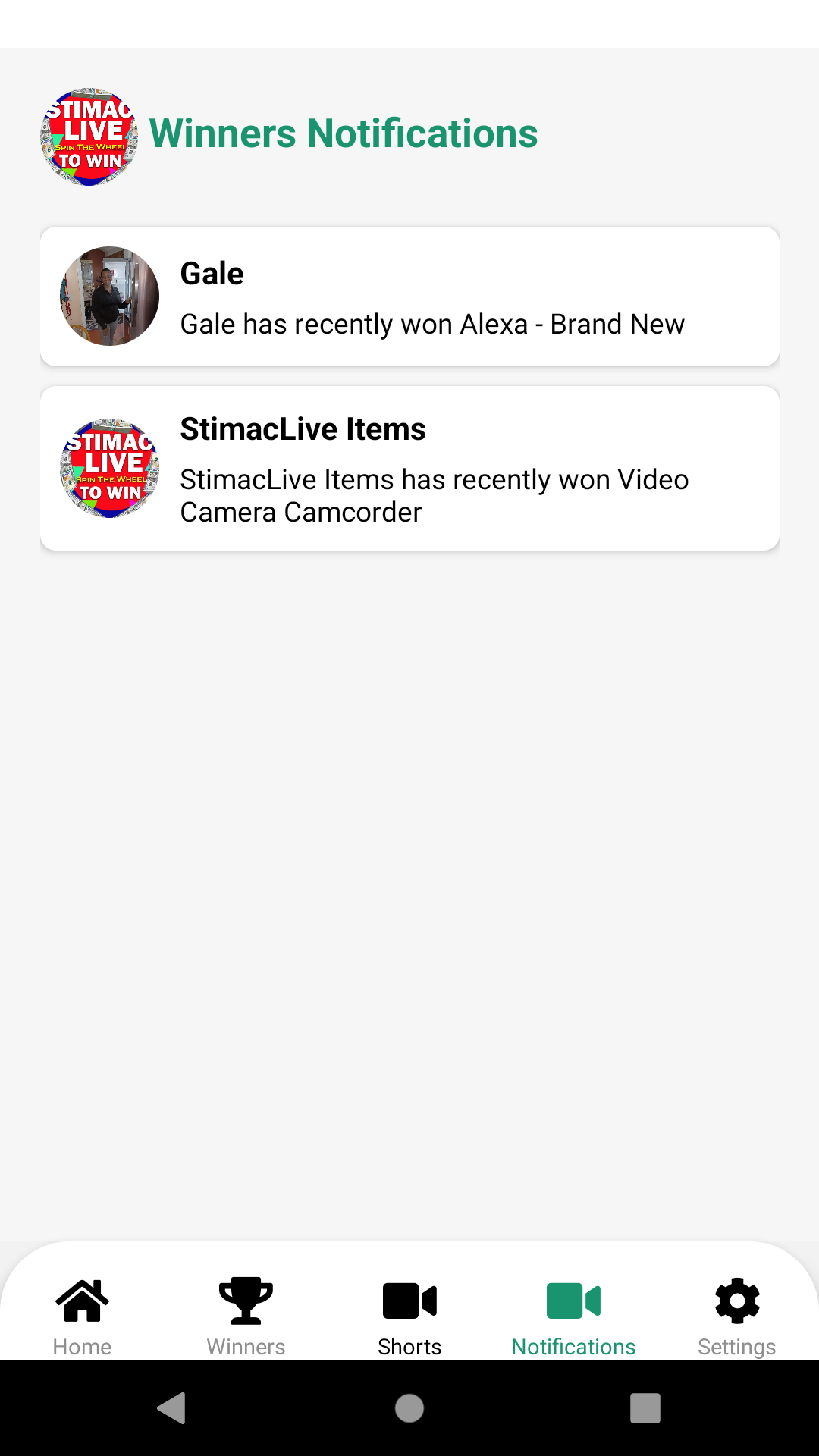
Task: Select the Notifications tab
Action: pyautogui.click(x=573, y=1316)
